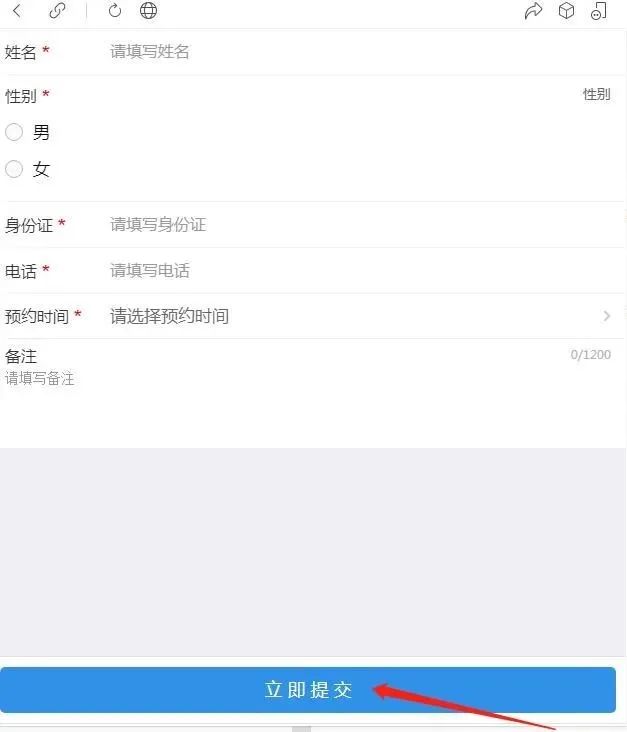Screen dimensions: 627x732
Task: Submit the form with 立即提交
Action: (308, 690)
